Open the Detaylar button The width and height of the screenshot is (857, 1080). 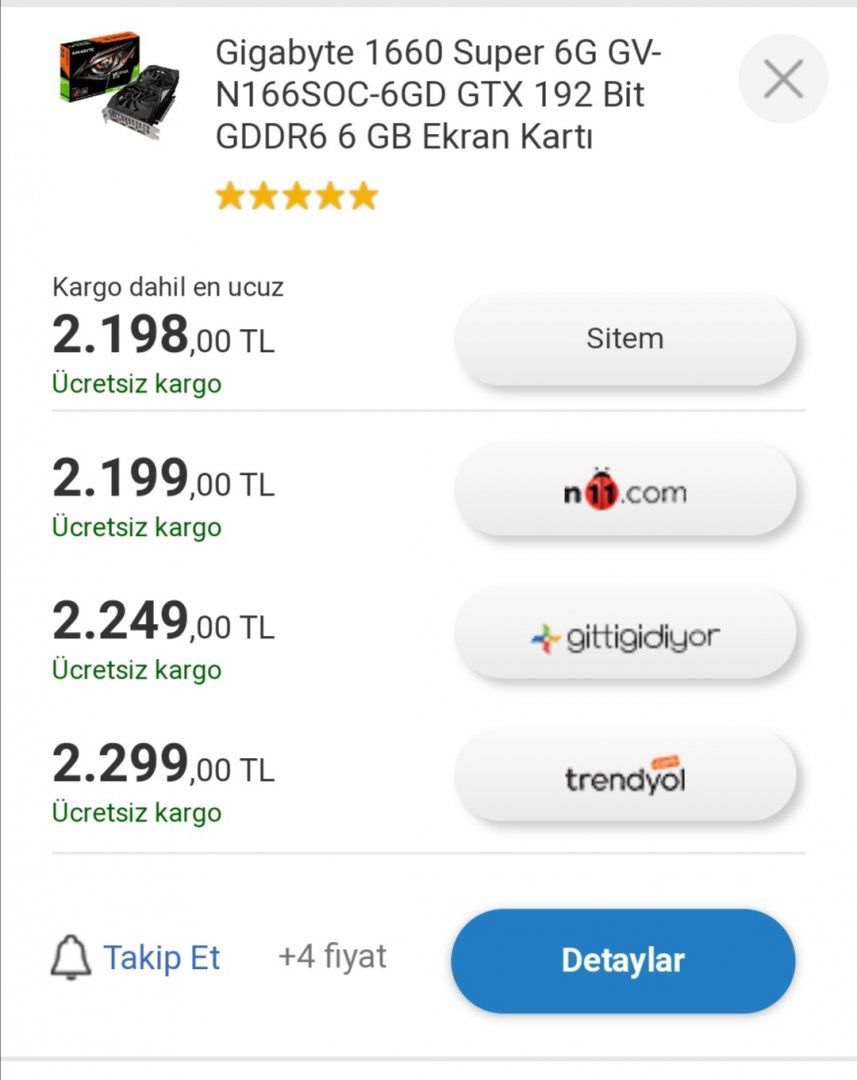pos(622,960)
